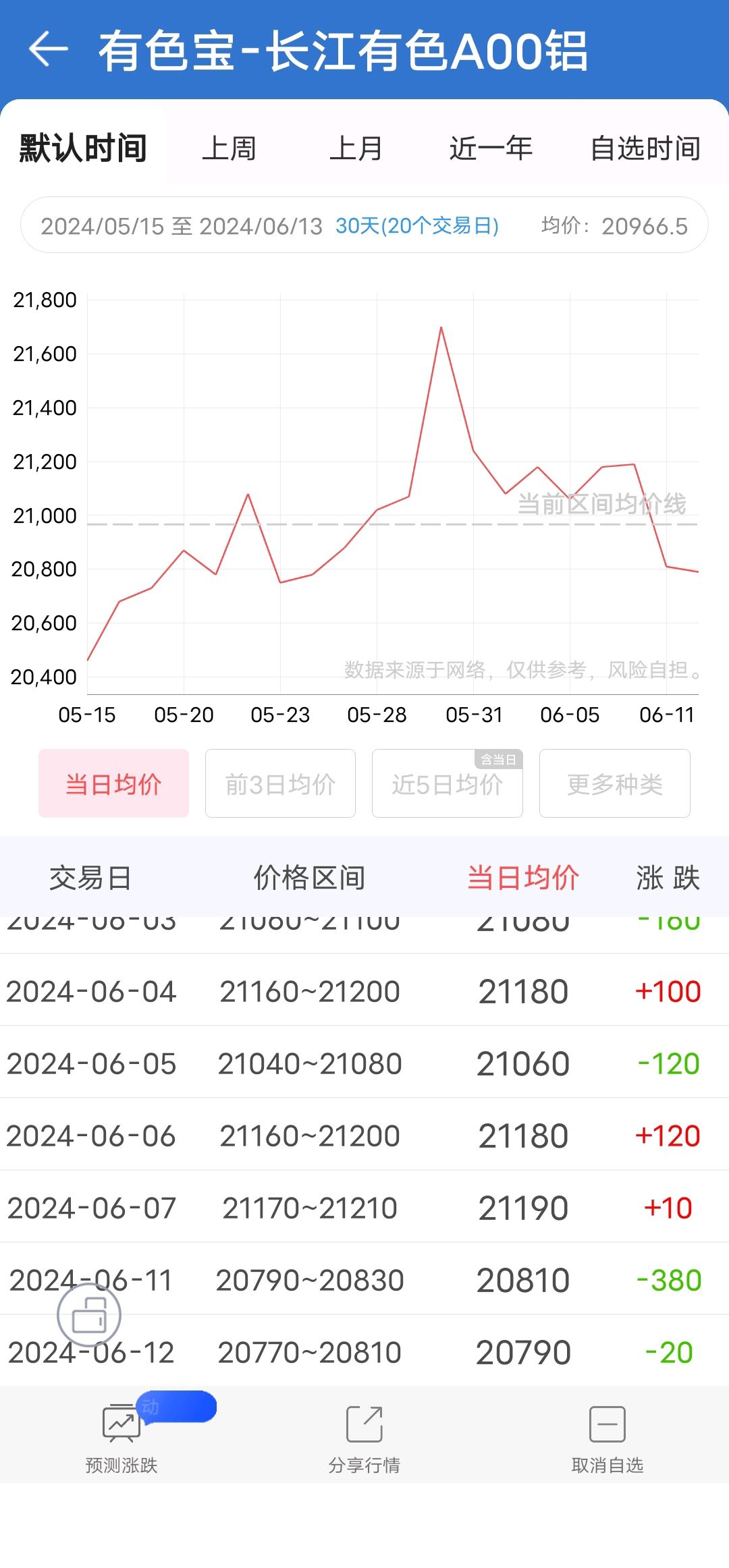The width and height of the screenshot is (729, 1568).
Task: Tap 分享行情 to share the quote
Action: pos(364,1437)
